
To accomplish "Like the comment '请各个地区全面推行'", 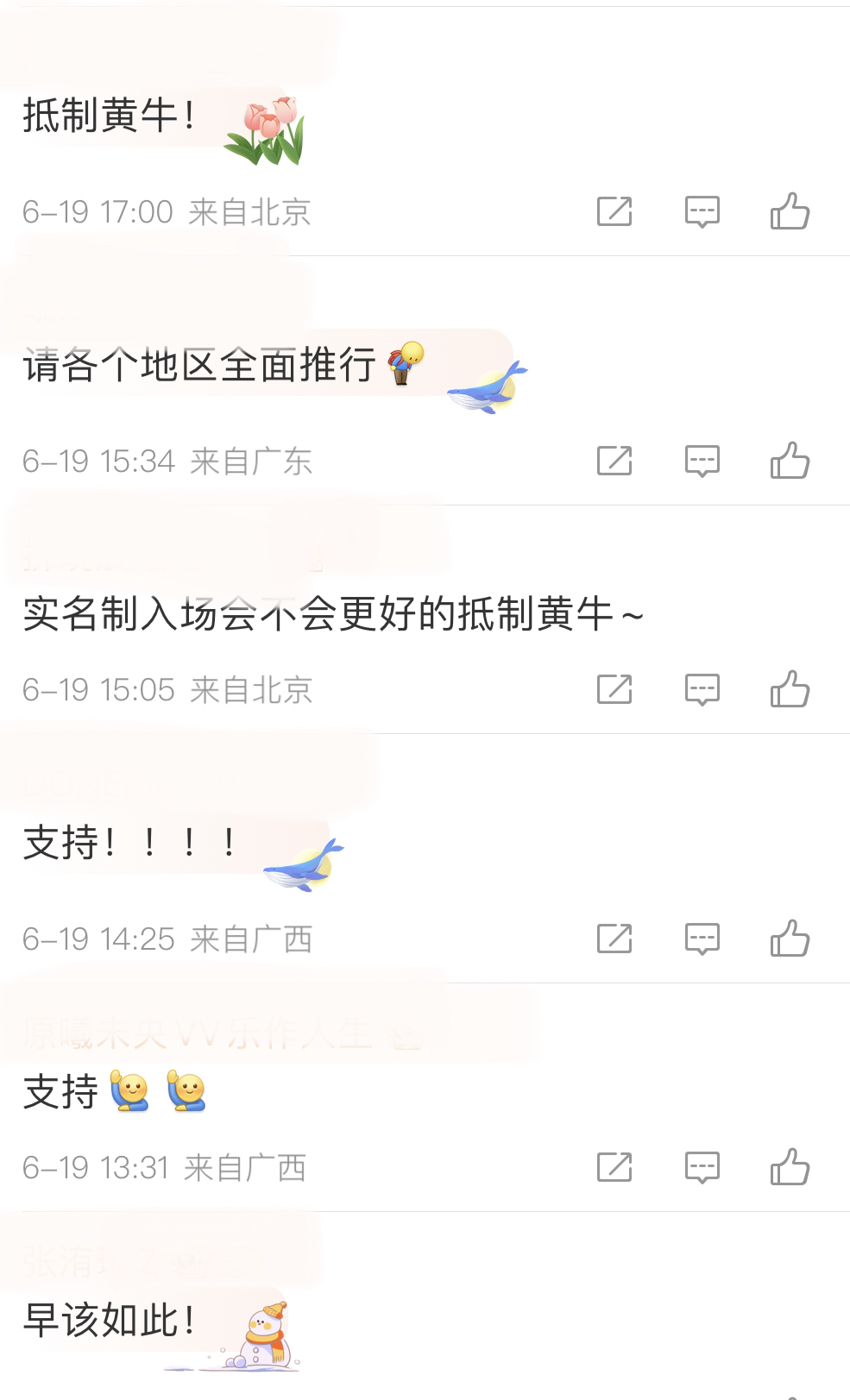I will [790, 461].
